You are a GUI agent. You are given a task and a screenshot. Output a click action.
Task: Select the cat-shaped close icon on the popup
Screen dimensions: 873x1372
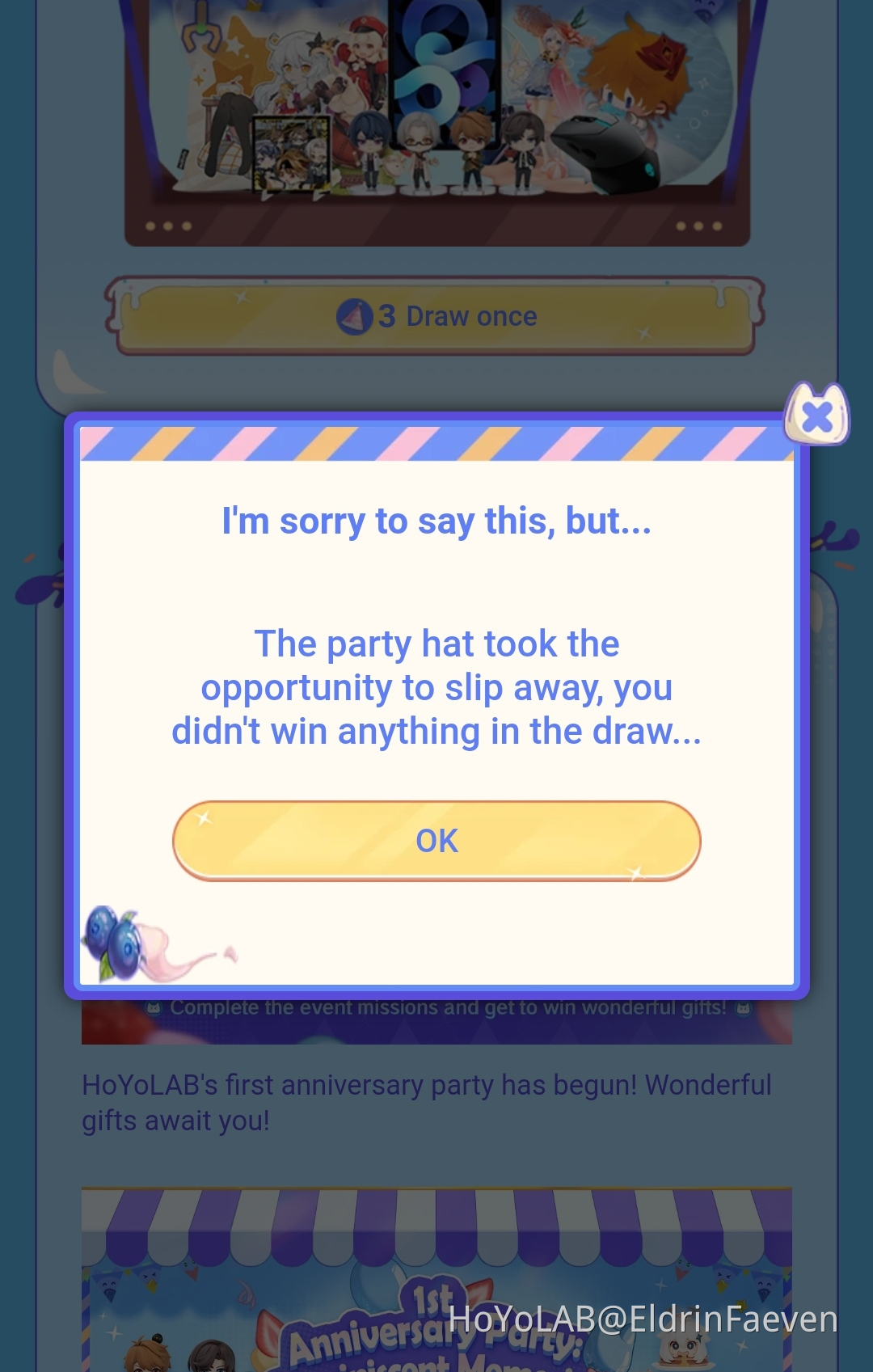[818, 416]
